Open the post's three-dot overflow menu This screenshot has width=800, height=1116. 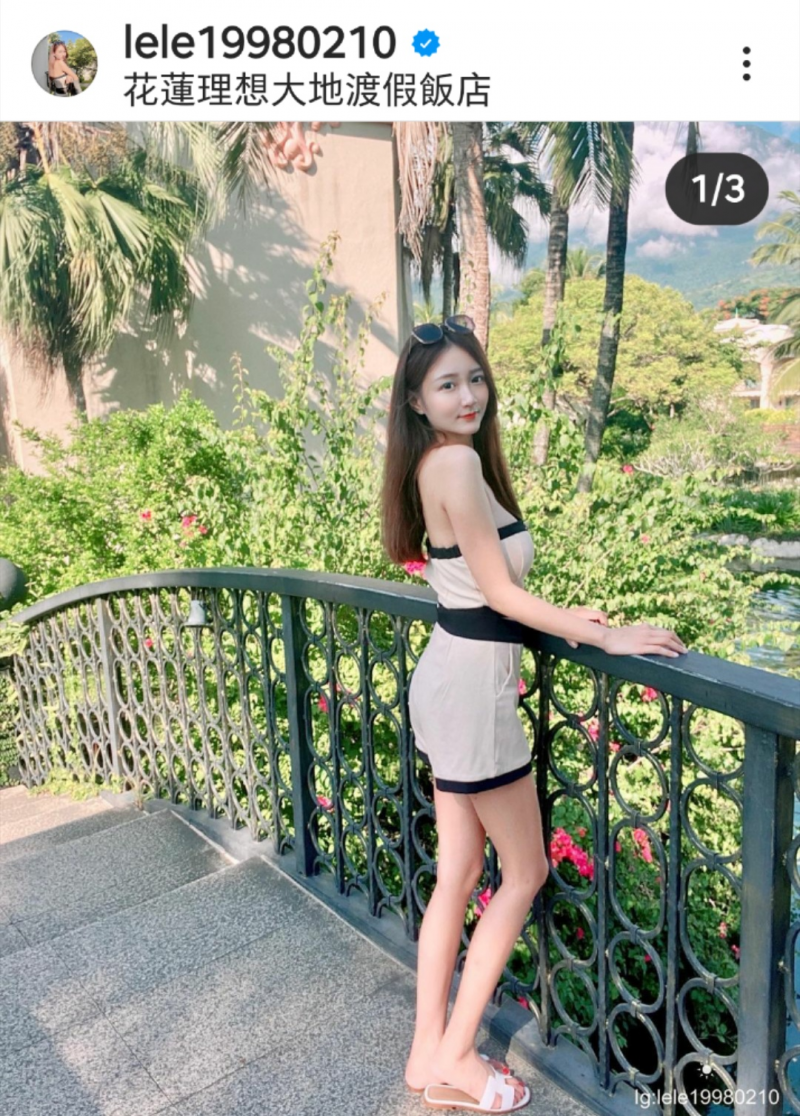pyautogui.click(x=746, y=64)
